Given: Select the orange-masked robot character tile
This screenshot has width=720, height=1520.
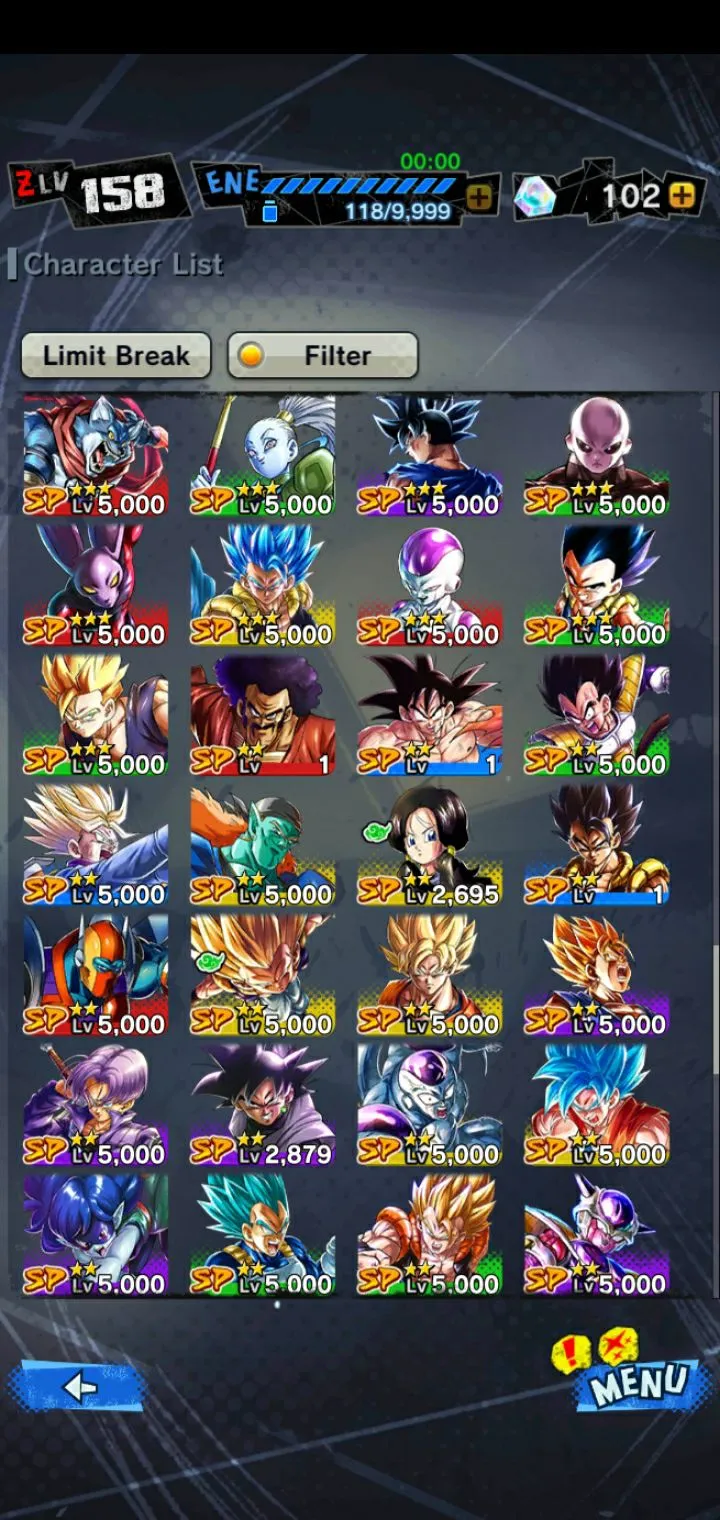Looking at the screenshot, I should (x=95, y=975).
